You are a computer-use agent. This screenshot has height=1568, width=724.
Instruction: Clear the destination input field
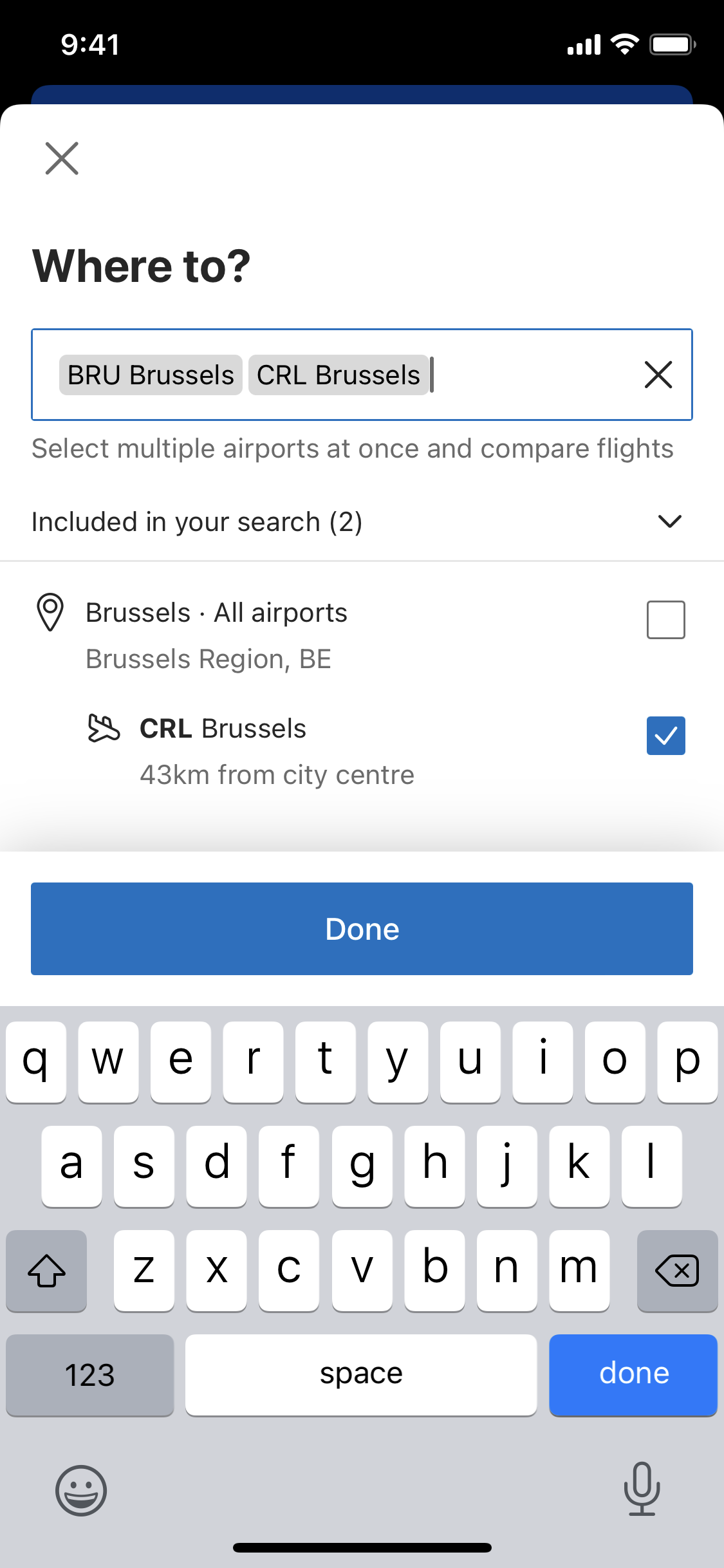pos(658,375)
